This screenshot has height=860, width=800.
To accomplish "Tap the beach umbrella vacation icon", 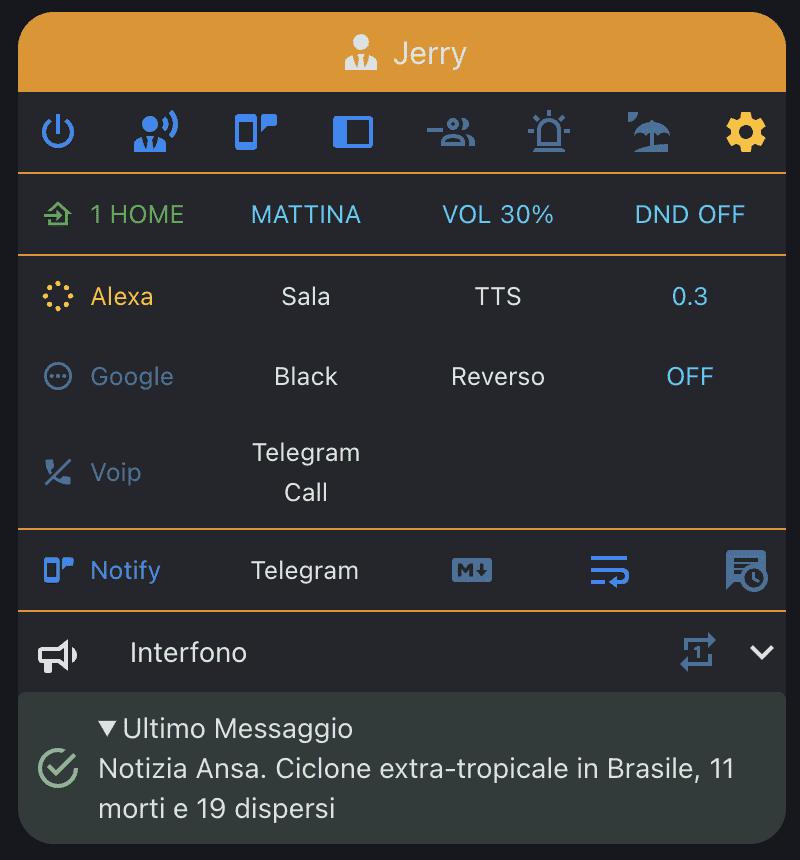I will click(x=649, y=132).
